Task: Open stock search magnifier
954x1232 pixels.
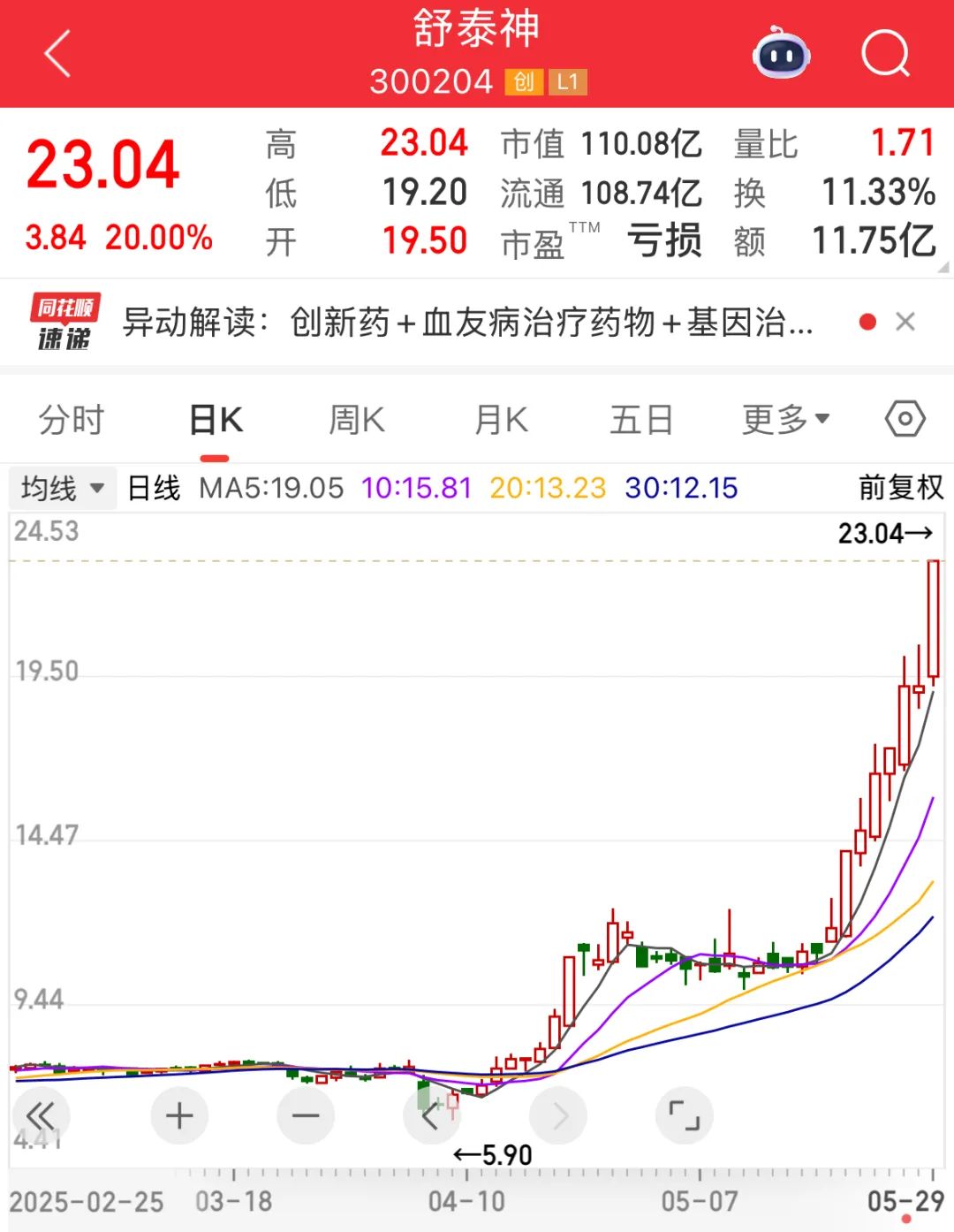Action: coord(884,54)
